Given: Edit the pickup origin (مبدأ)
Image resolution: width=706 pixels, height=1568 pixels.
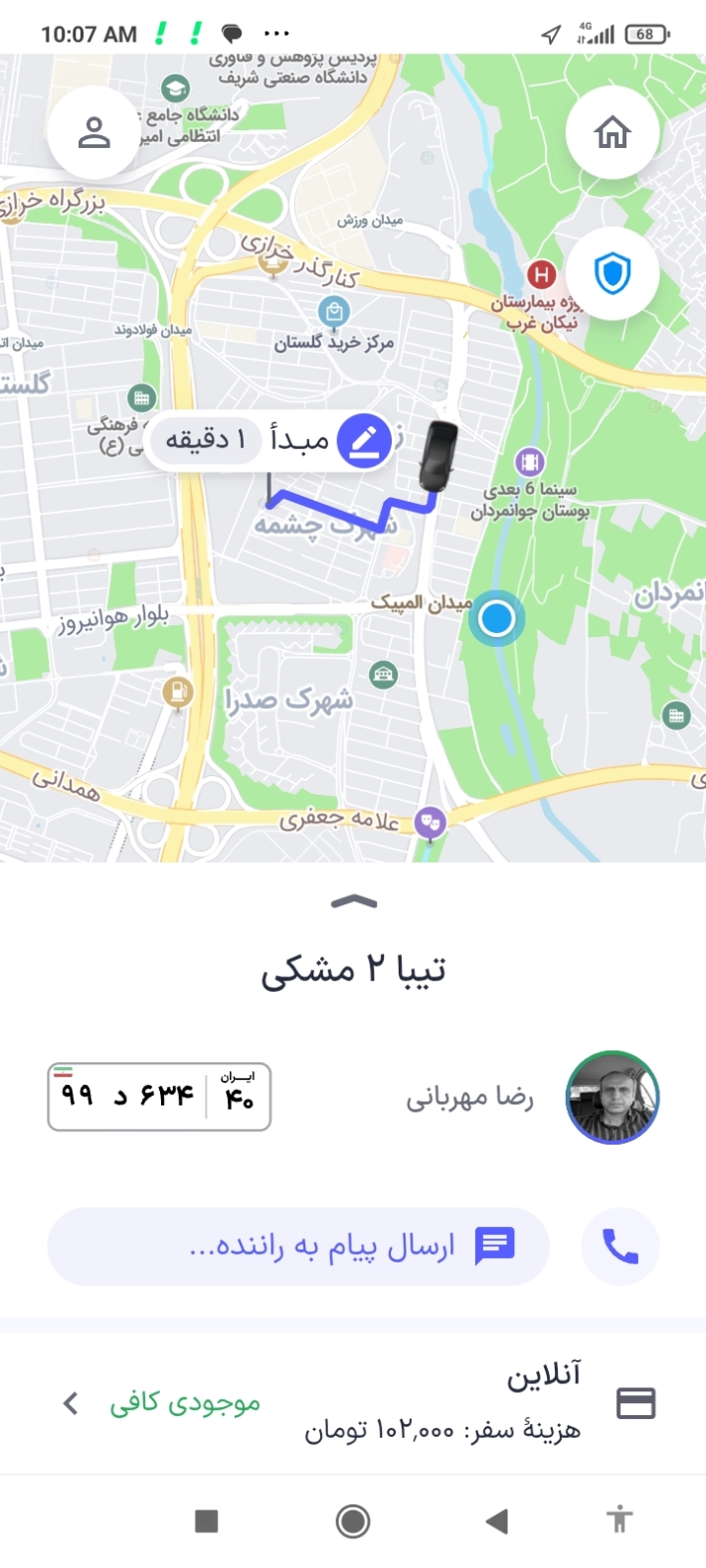Looking at the screenshot, I should [x=364, y=440].
